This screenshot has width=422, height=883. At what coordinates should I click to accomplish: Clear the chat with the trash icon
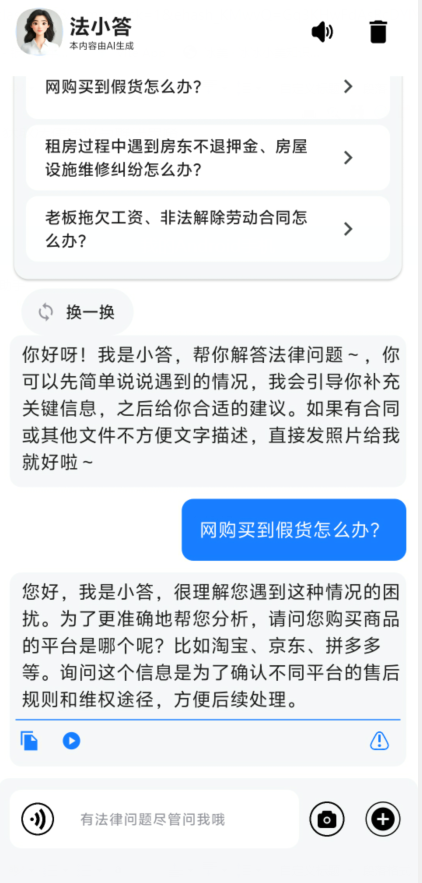pos(379,32)
